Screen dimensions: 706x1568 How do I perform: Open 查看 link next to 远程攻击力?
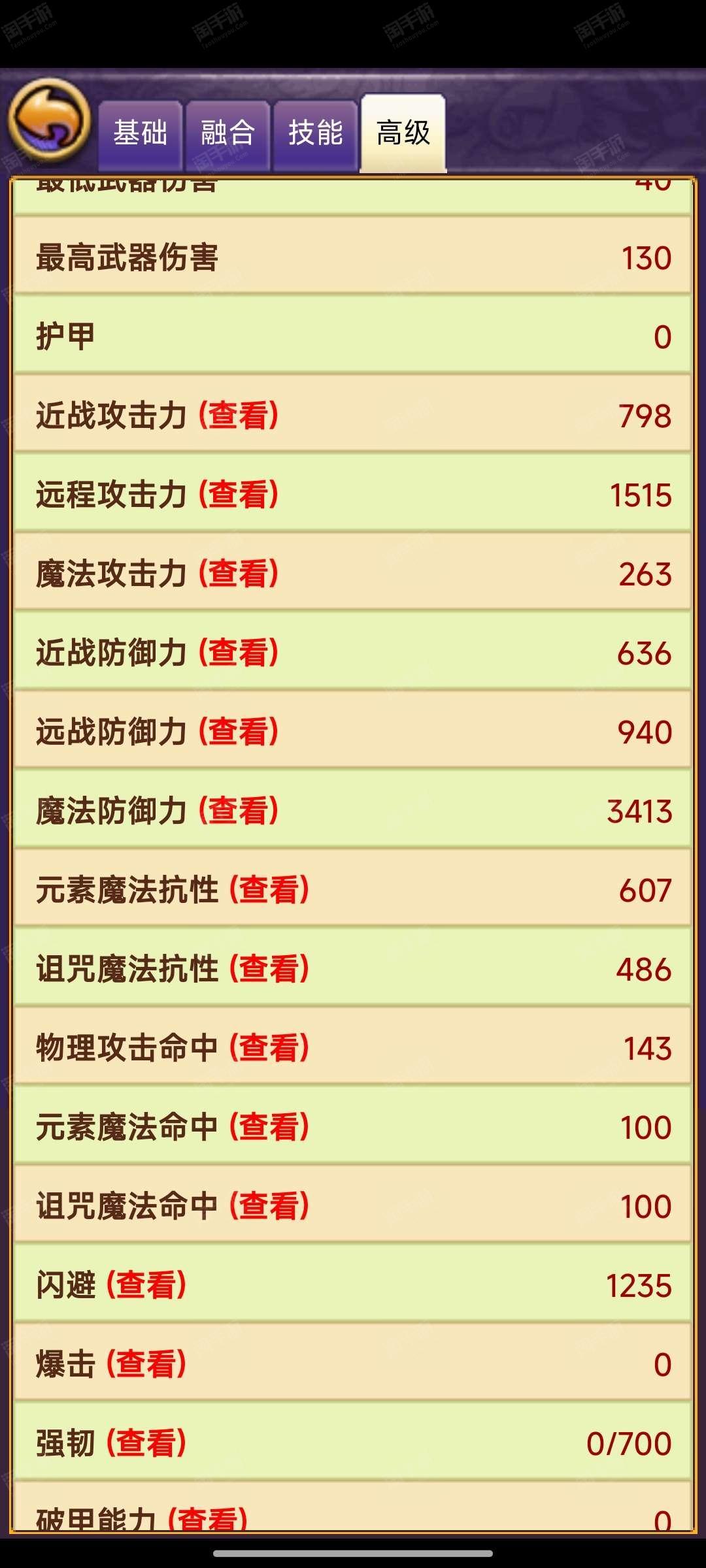pos(239,495)
